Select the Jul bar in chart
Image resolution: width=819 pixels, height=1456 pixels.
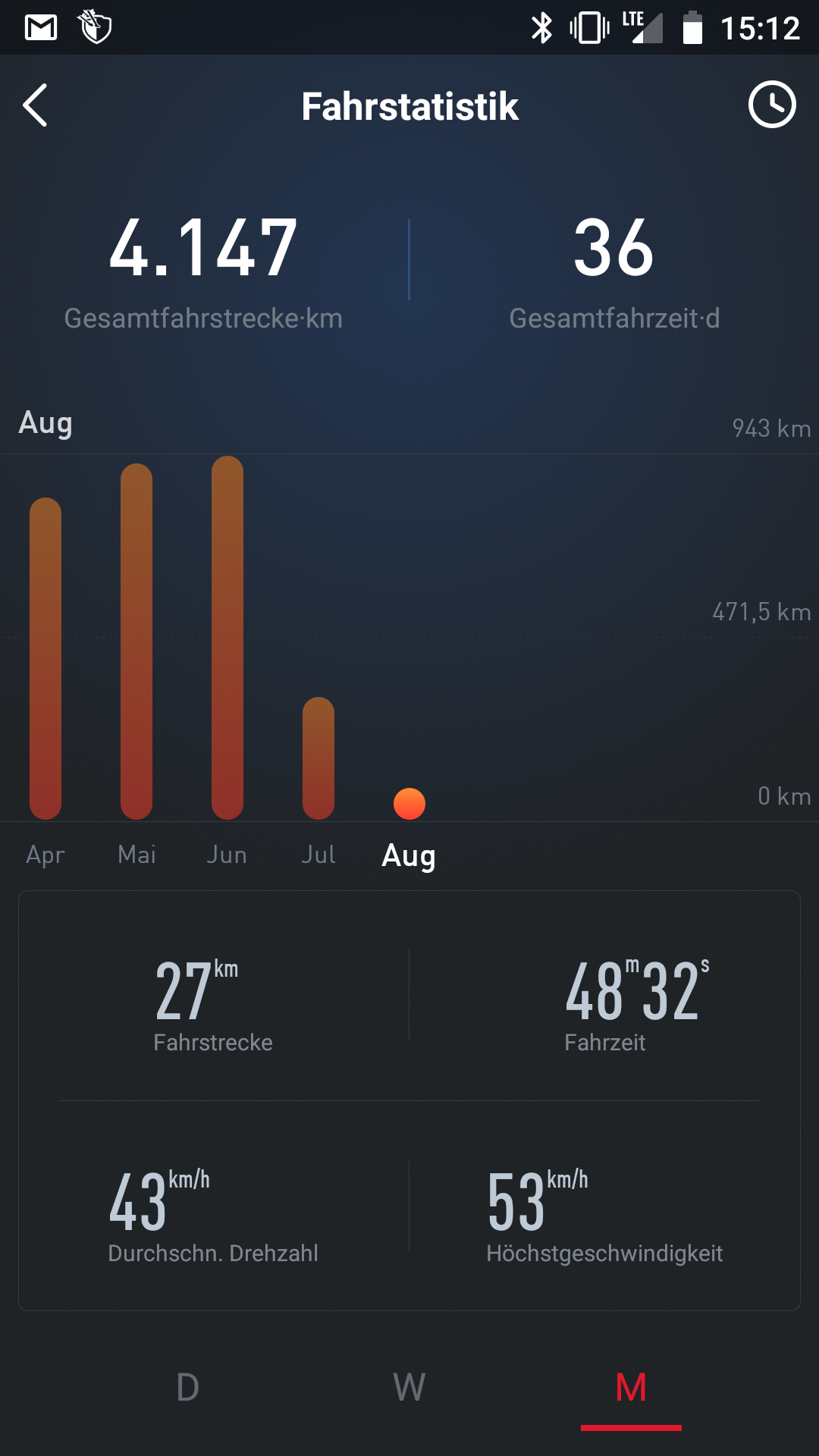[x=318, y=758]
